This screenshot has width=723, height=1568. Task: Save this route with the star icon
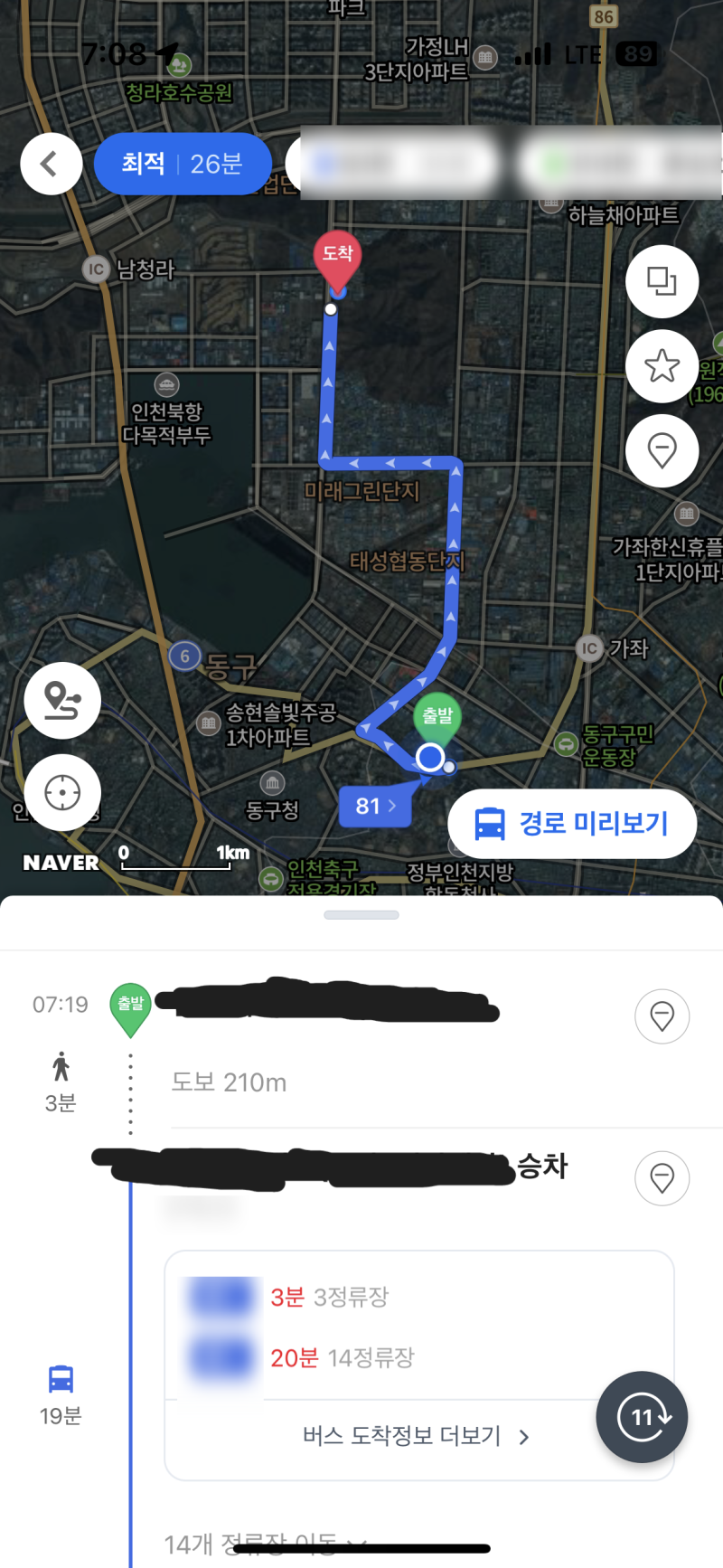(662, 365)
